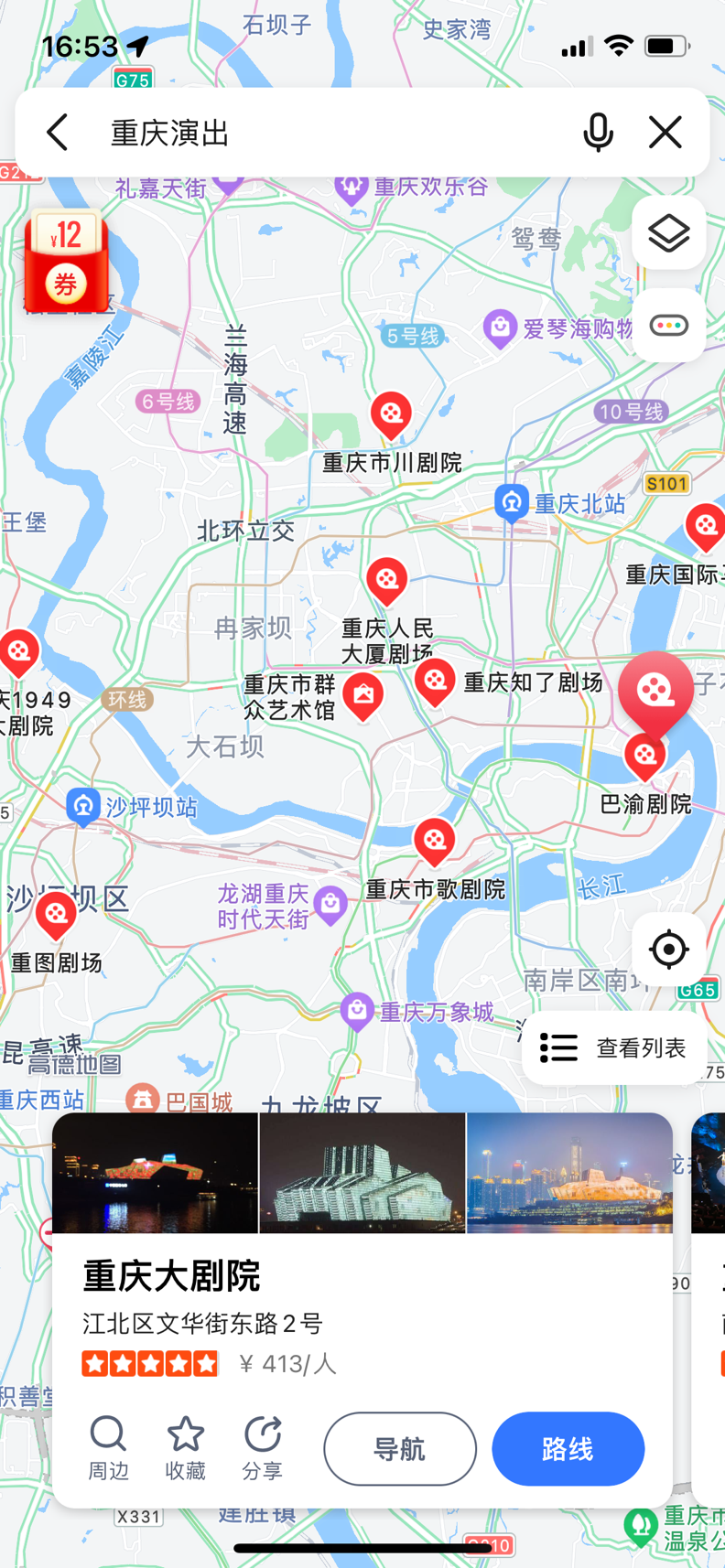This screenshot has width=725, height=1568.
Task: Open the map layers selector
Action: 668,233
